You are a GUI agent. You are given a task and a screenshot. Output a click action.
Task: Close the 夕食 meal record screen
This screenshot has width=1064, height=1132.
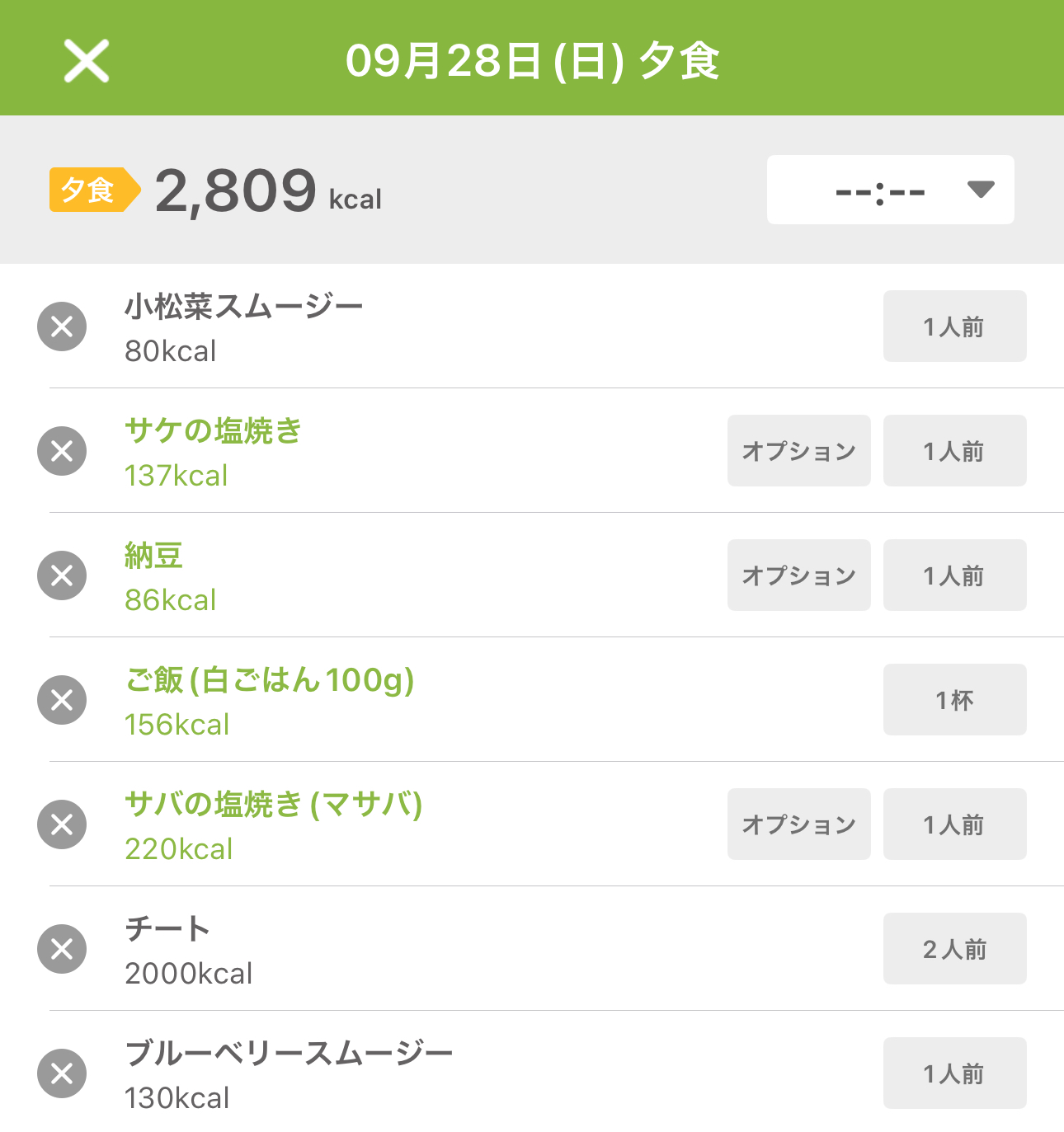pyautogui.click(x=87, y=61)
